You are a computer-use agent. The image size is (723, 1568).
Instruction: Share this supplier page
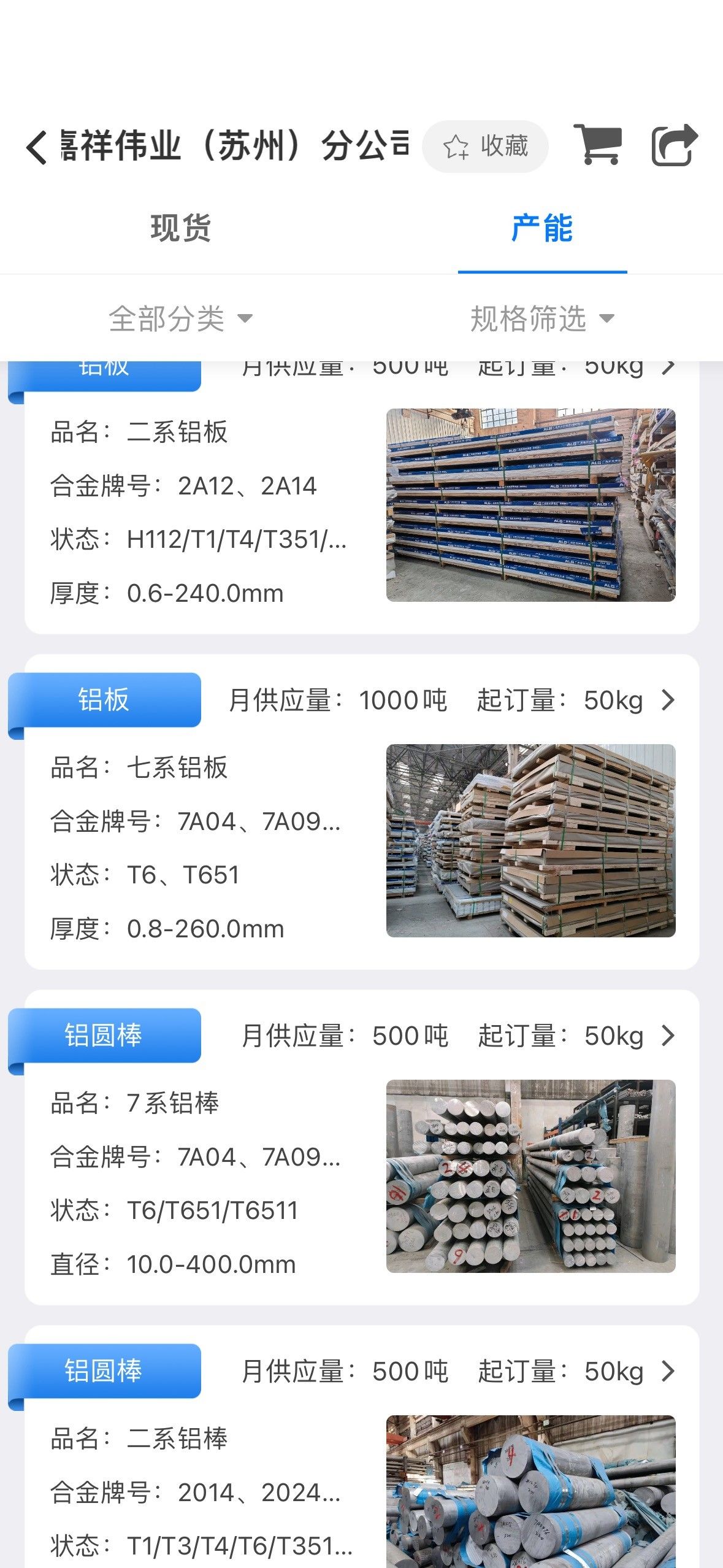coord(674,145)
